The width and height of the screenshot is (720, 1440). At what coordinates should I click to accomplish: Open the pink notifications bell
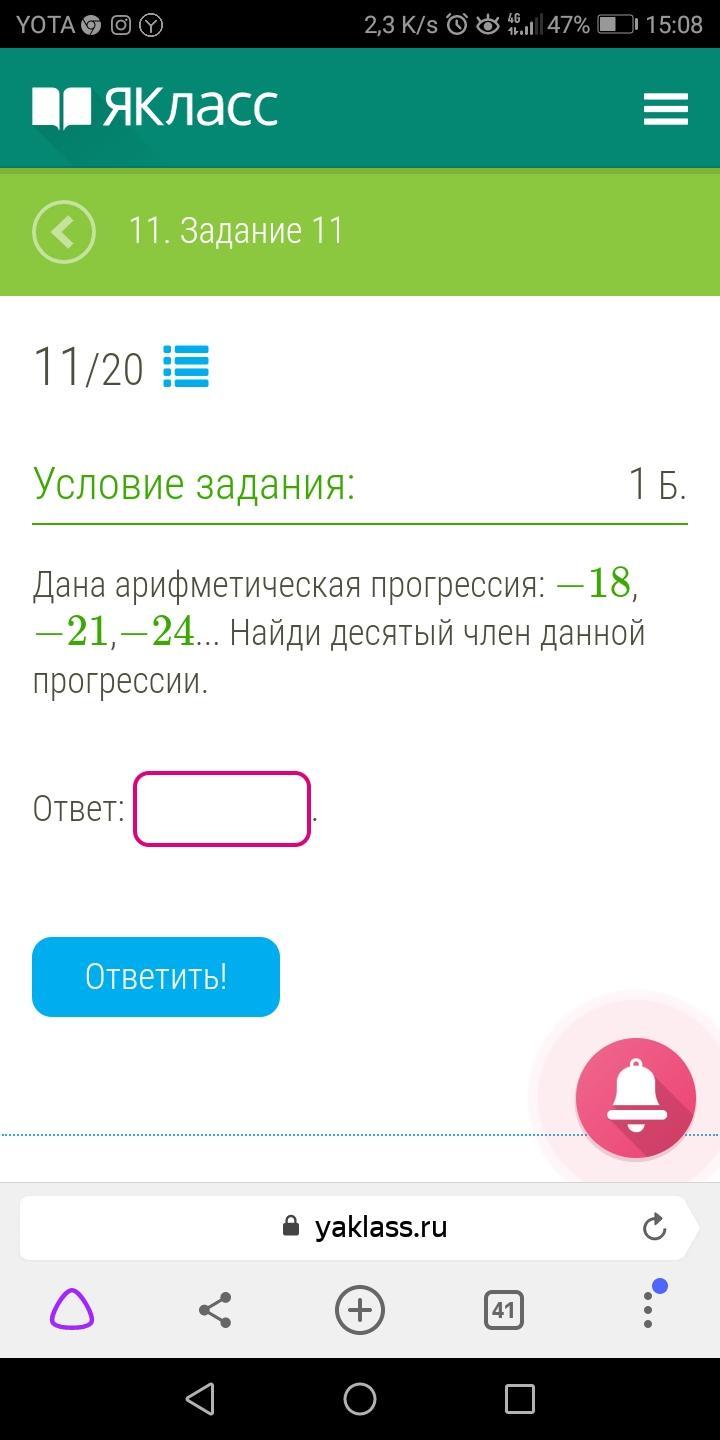635,1098
